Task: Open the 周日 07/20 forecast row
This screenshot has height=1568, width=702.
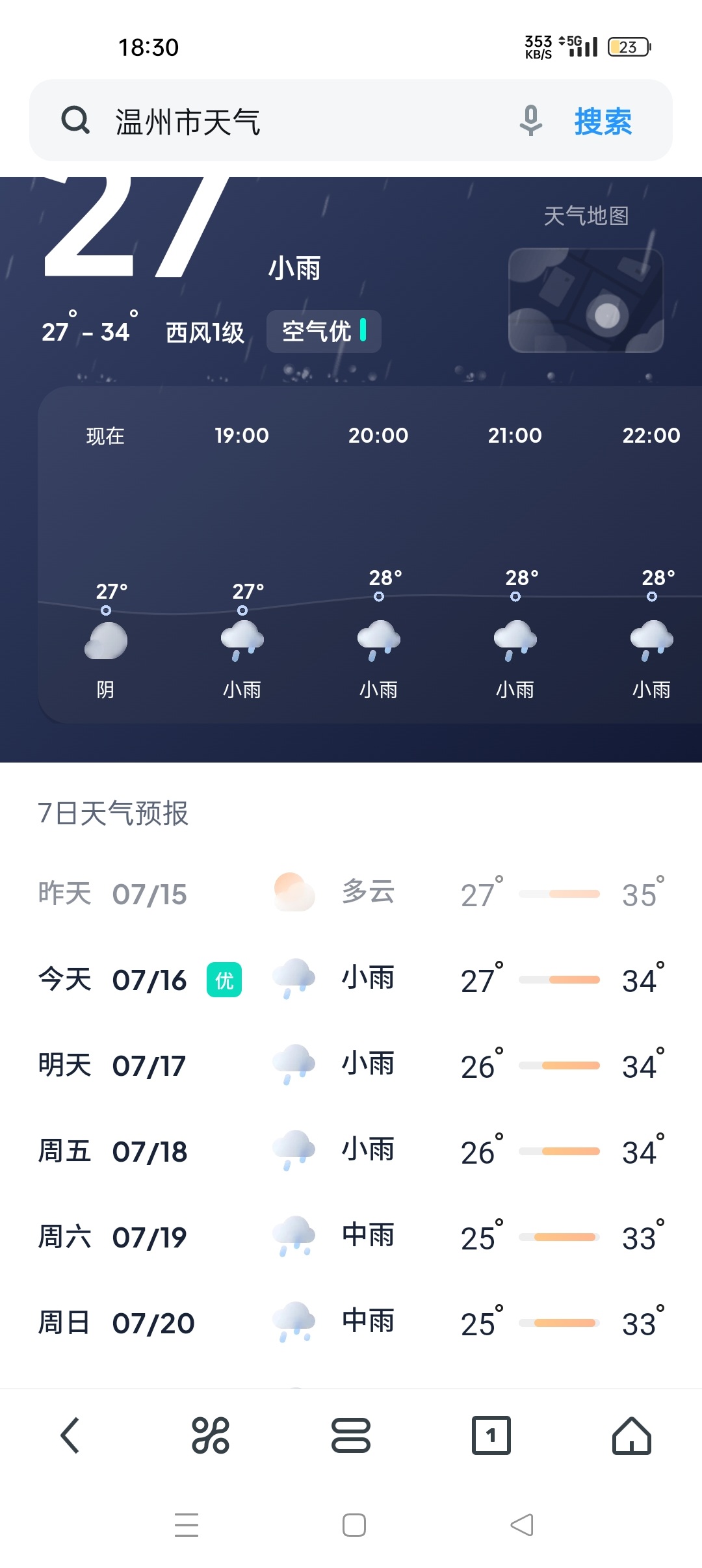Action: click(x=351, y=1323)
